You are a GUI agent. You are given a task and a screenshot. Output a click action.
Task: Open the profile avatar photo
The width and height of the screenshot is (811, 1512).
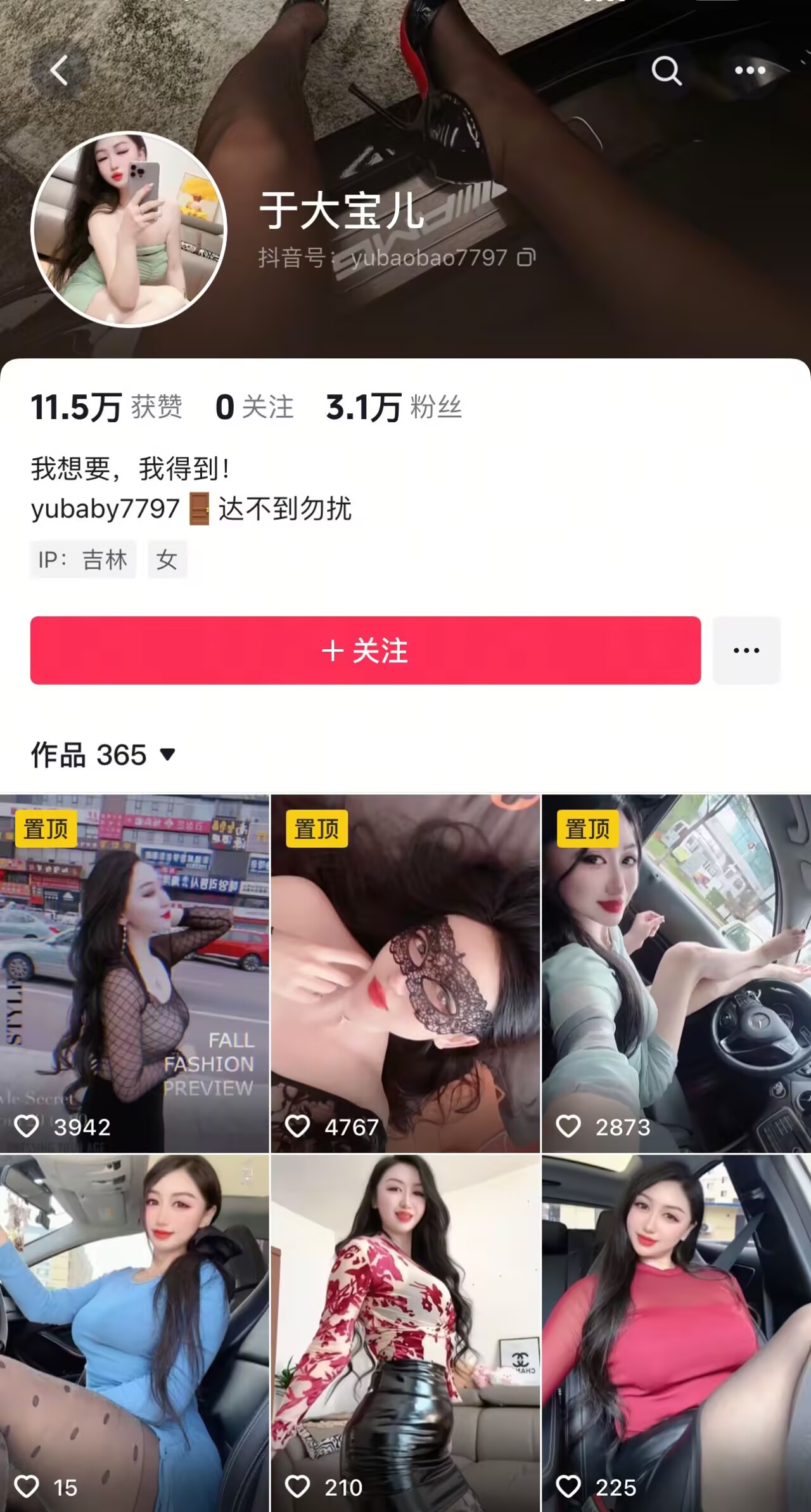tap(129, 229)
